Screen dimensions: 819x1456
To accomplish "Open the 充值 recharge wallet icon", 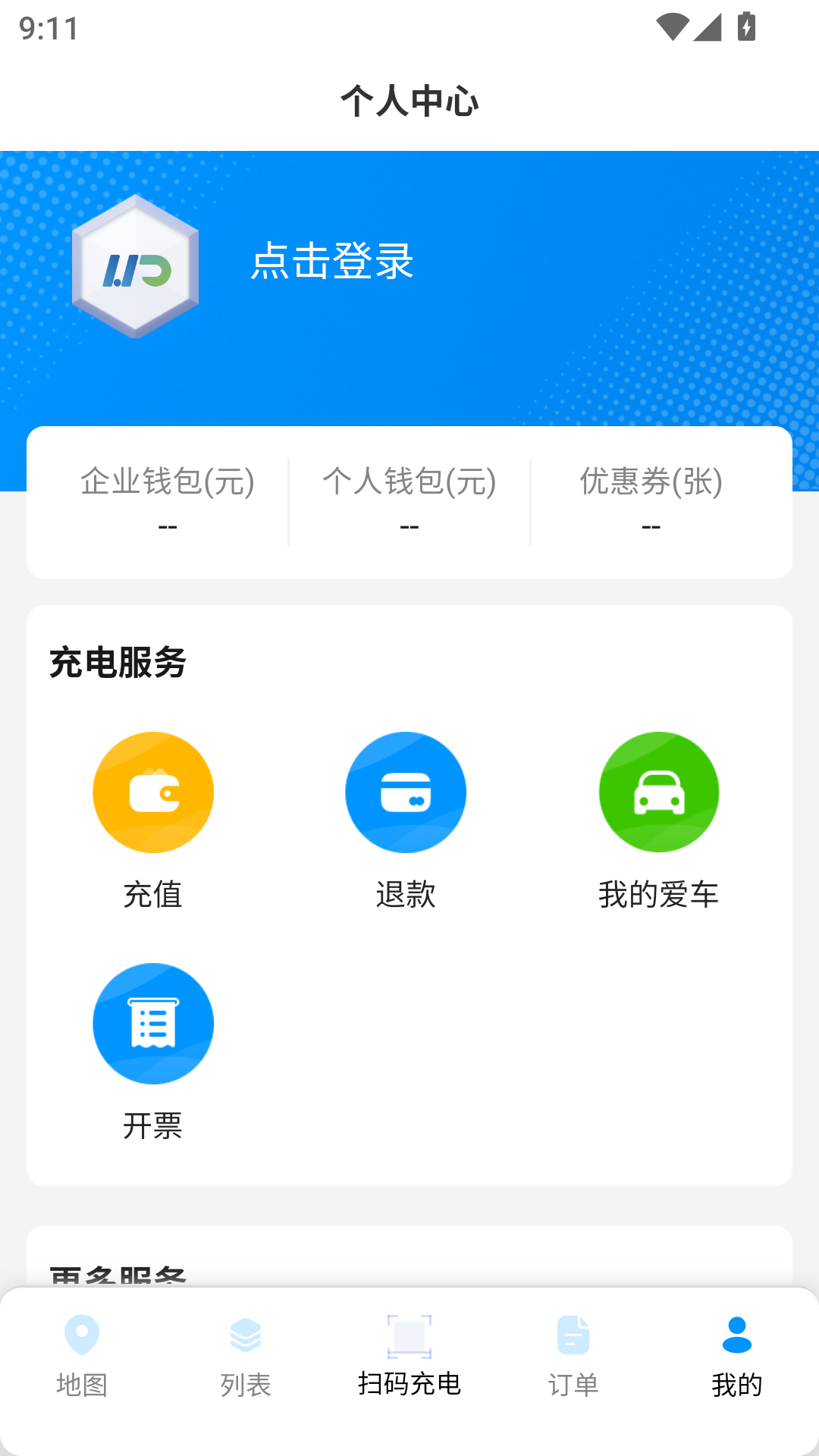I will point(152,791).
